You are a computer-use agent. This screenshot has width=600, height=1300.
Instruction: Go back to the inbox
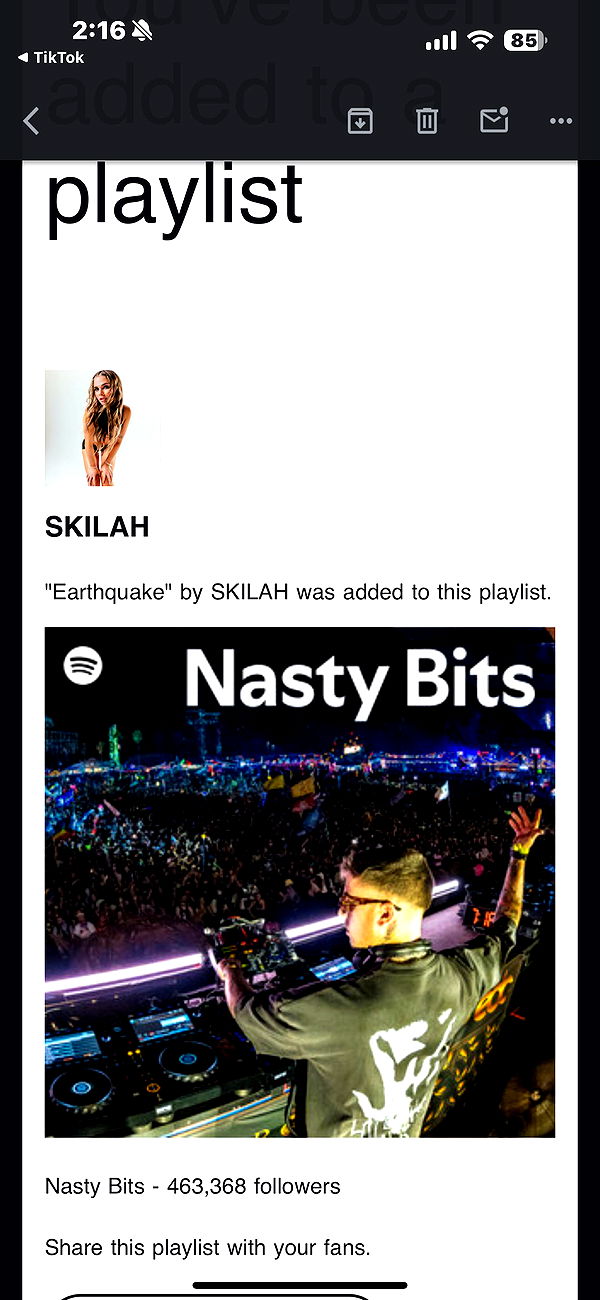point(31,122)
